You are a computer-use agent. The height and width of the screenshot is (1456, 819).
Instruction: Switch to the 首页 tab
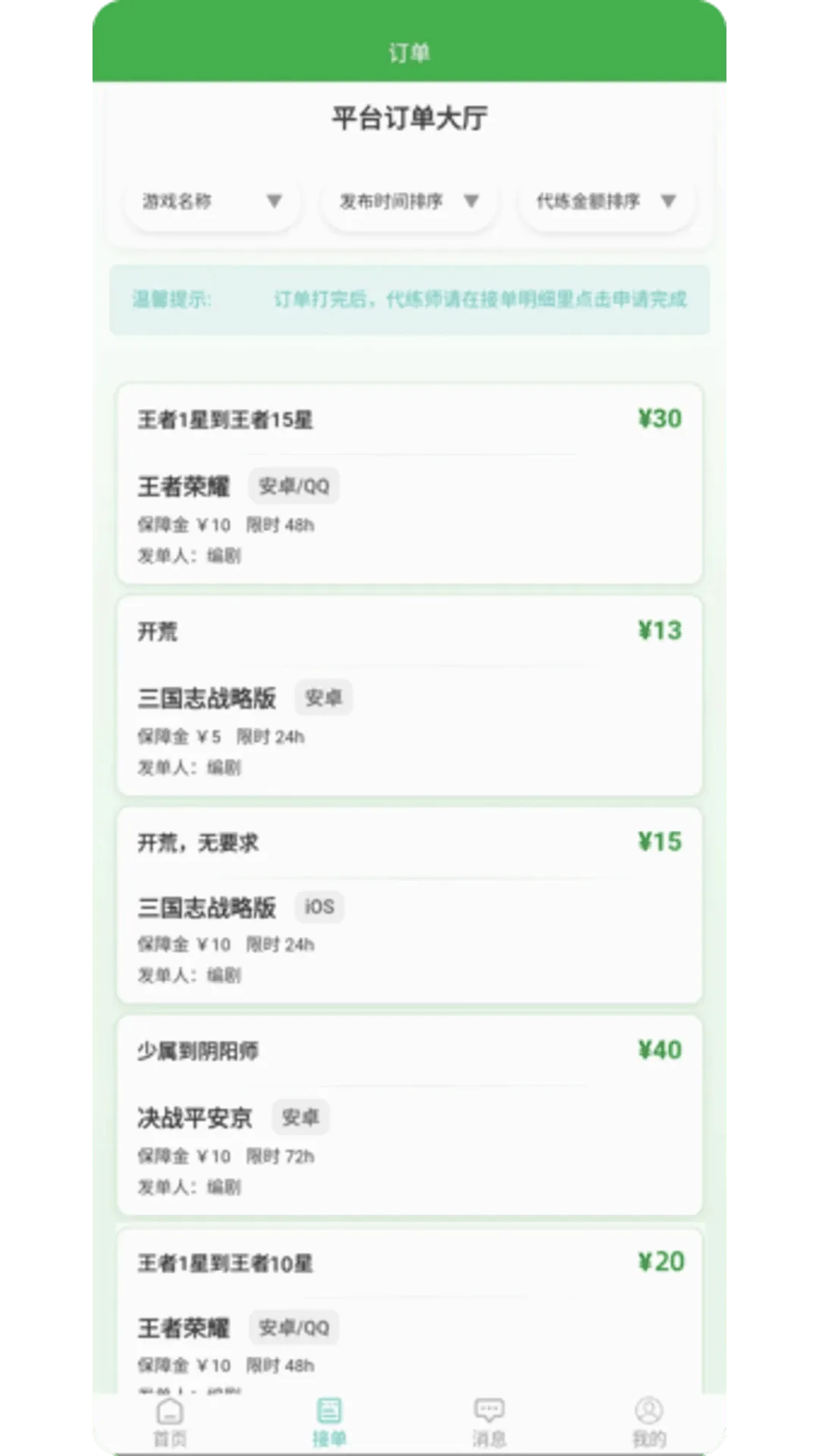(170, 1423)
